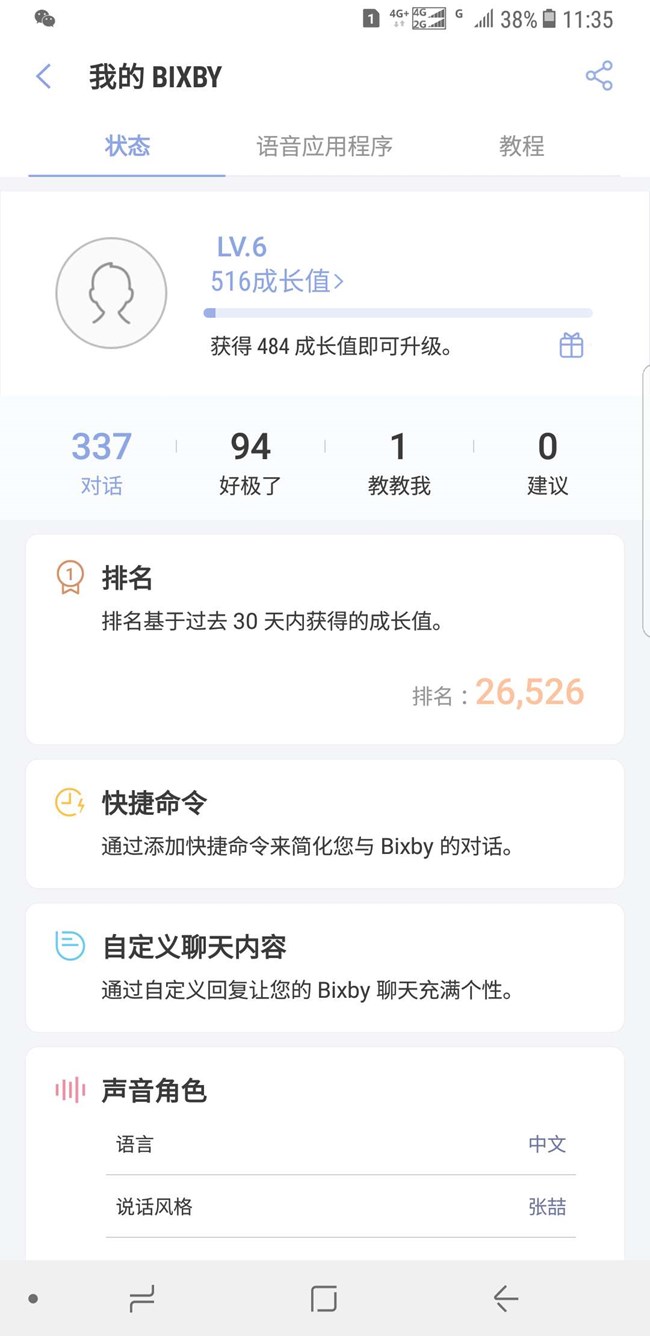The height and width of the screenshot is (1336, 650).
Task: Open the 教教我 stat
Action: point(399,462)
